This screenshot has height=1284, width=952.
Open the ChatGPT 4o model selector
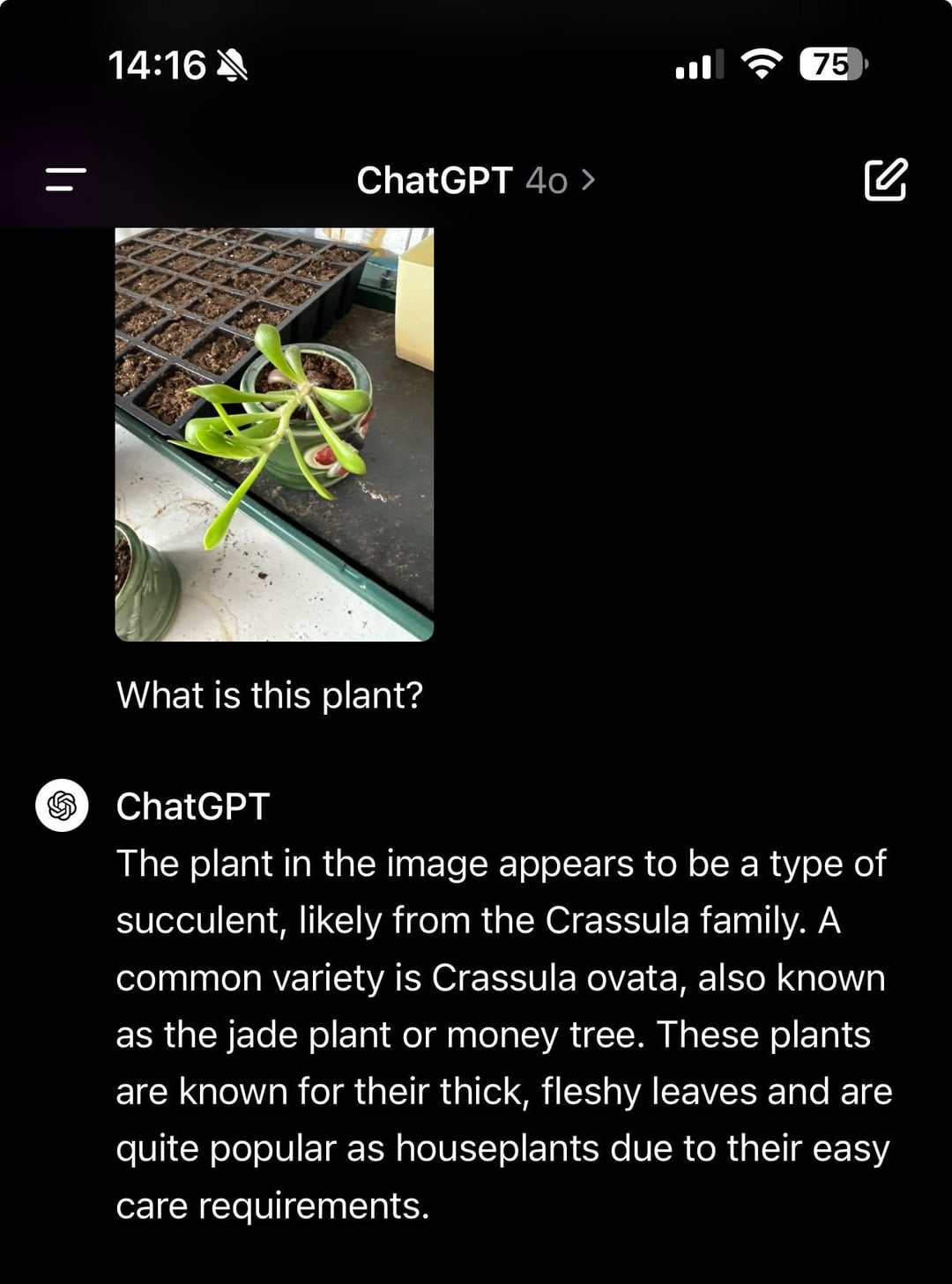click(x=476, y=180)
